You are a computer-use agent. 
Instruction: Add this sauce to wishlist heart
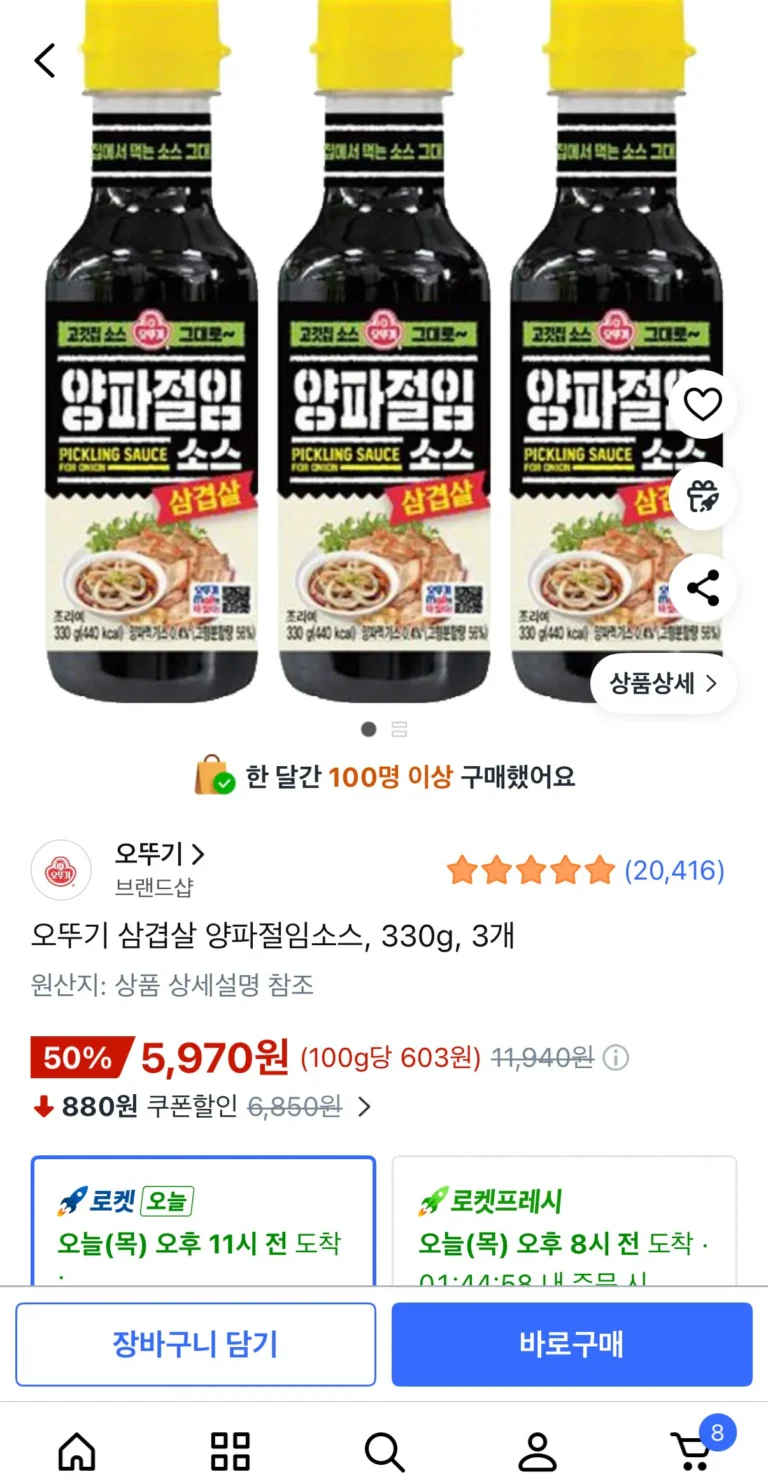[x=703, y=404]
